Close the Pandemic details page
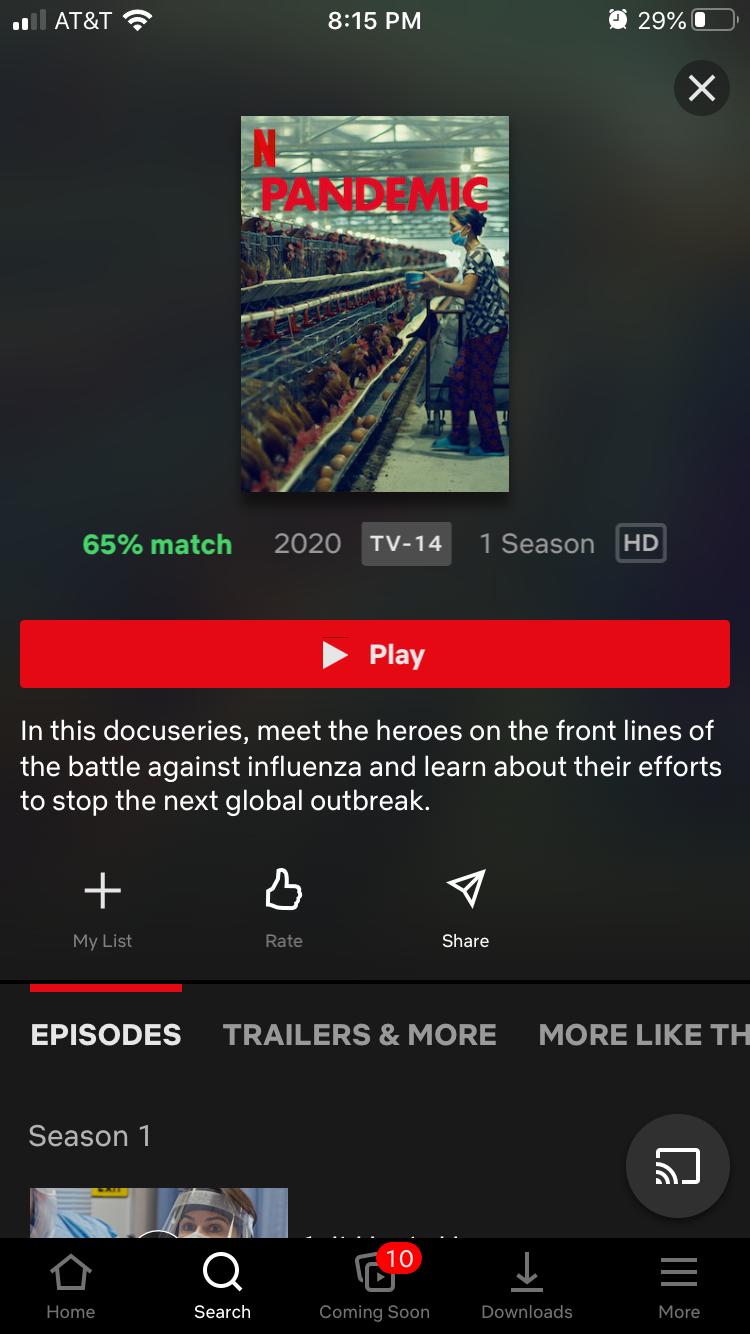Screen dimensions: 750x1334 pos(701,89)
